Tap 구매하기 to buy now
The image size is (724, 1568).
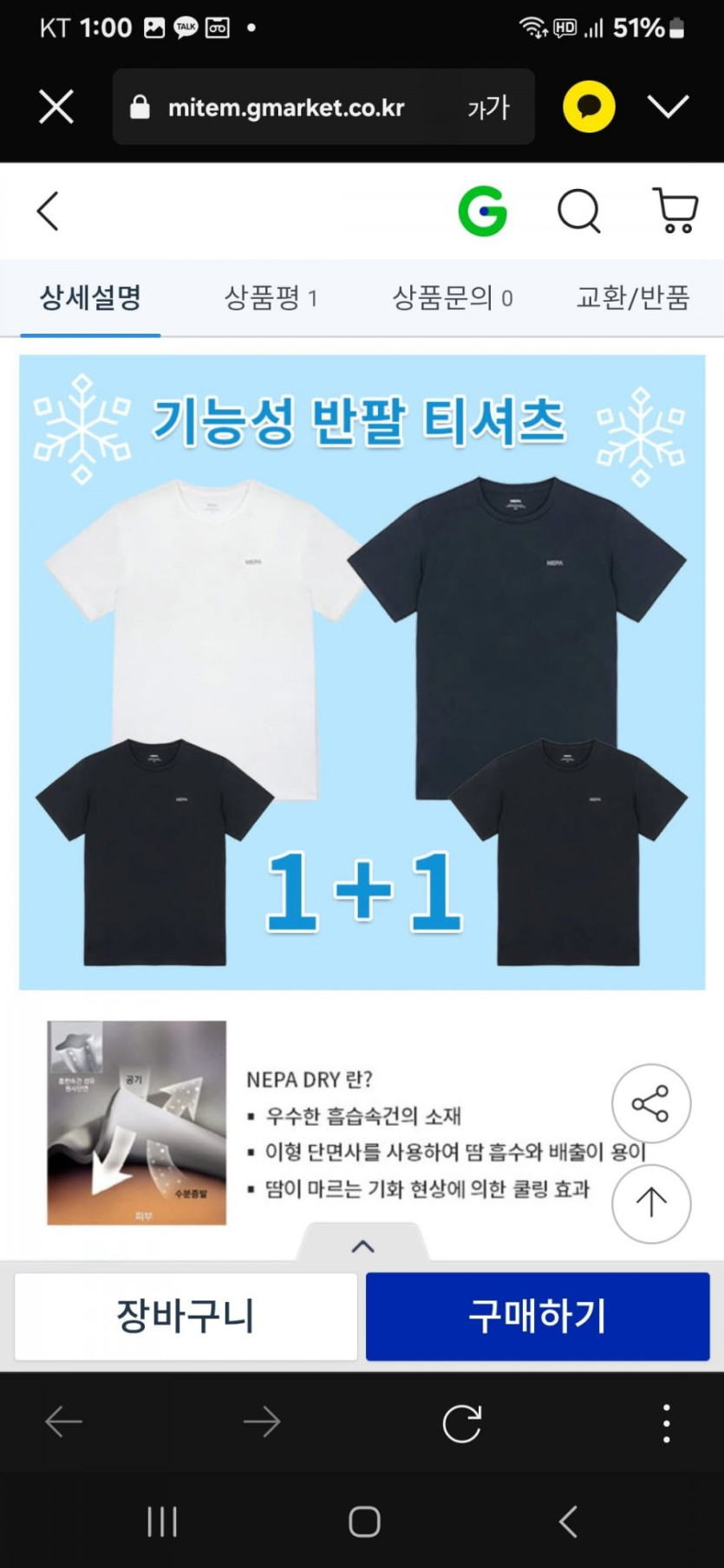coord(538,1316)
